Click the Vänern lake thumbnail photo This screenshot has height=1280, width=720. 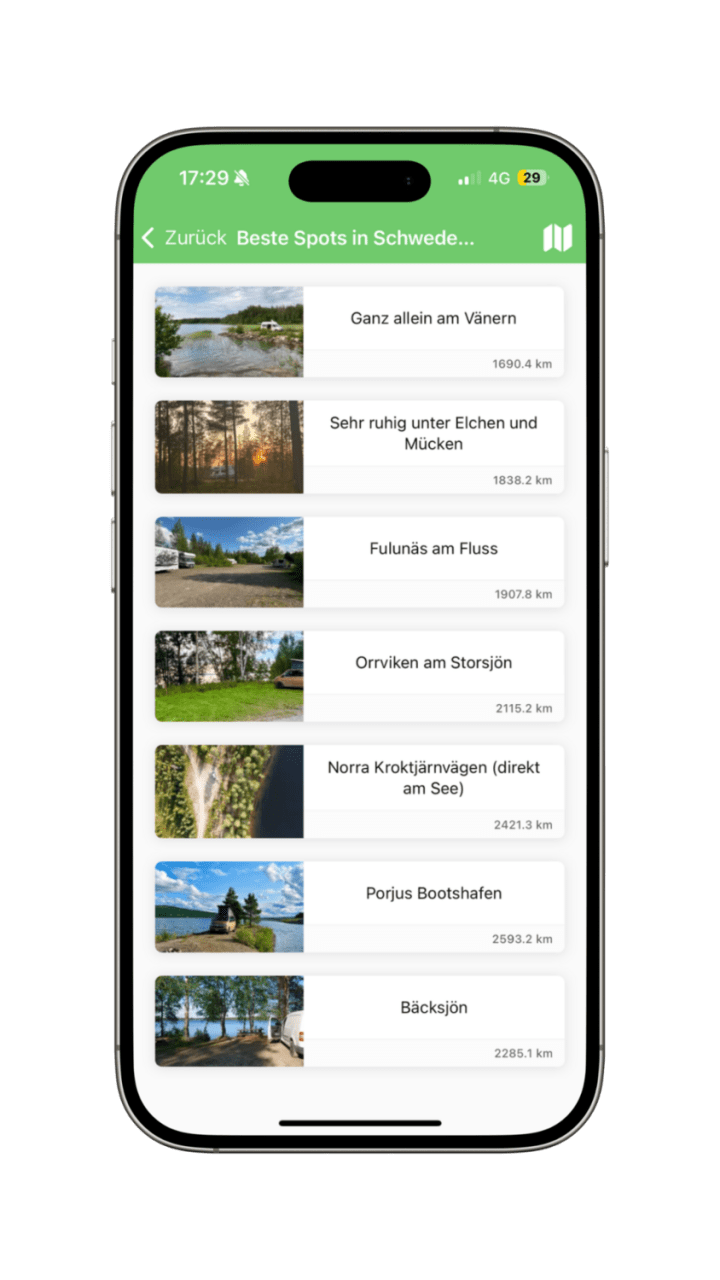(228, 332)
